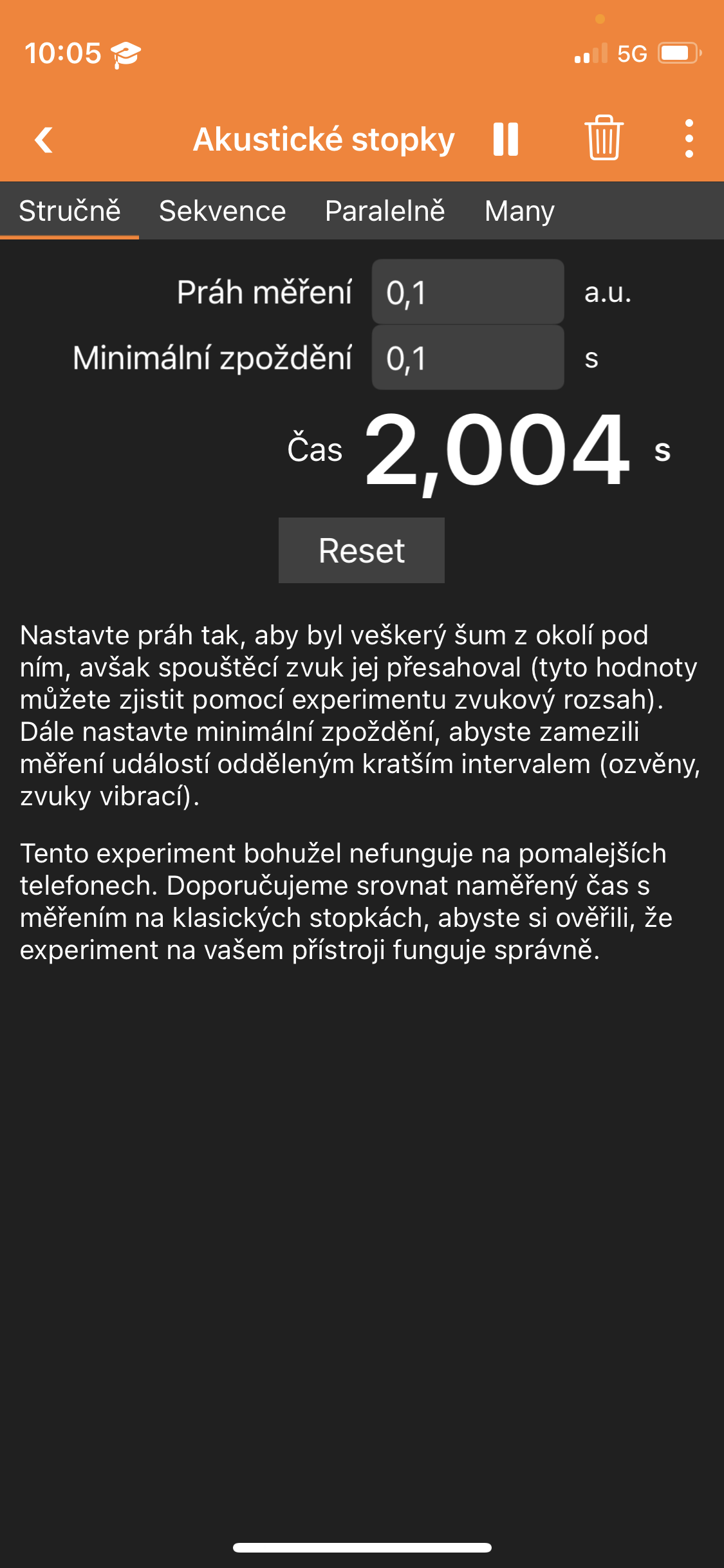The image size is (724, 1568).
Task: Edit the Minimální zpoždění delay field
Action: pos(468,358)
